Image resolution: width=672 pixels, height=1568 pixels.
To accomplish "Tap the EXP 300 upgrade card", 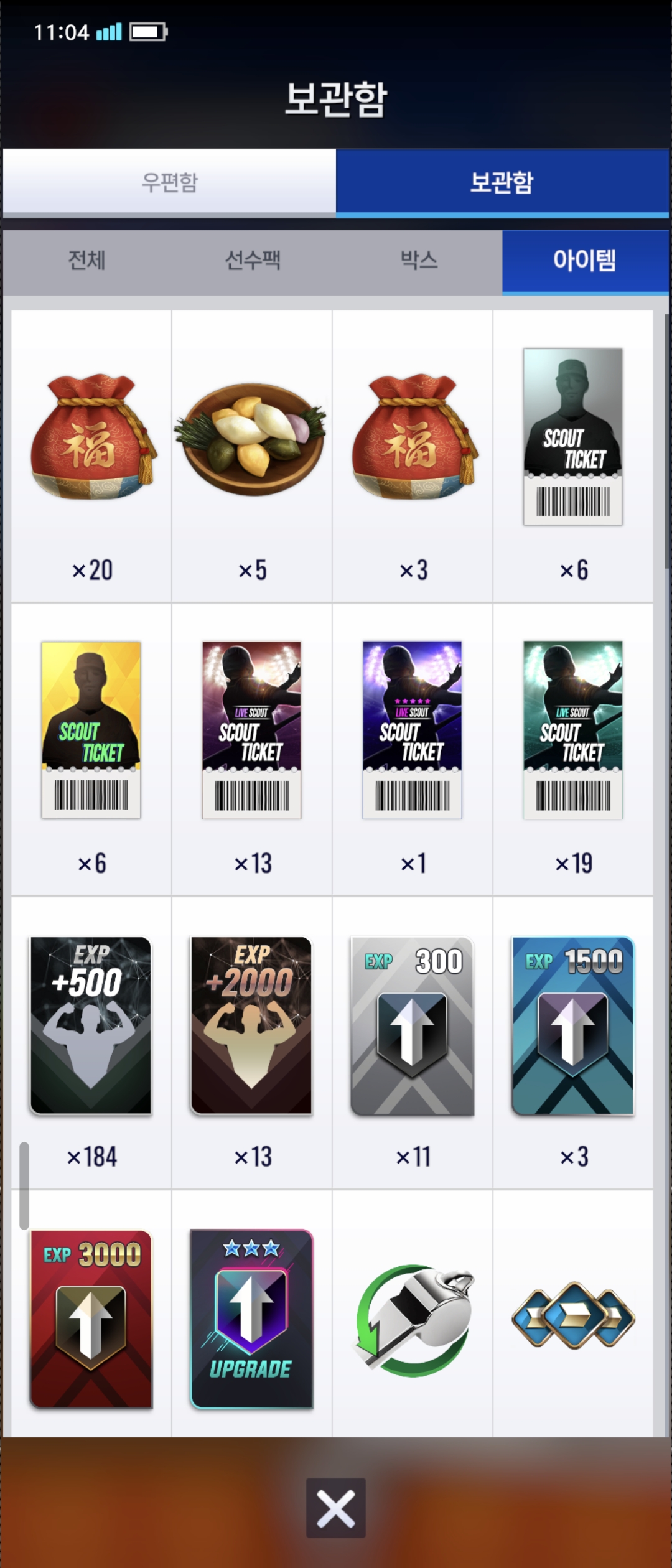I will [x=413, y=1043].
